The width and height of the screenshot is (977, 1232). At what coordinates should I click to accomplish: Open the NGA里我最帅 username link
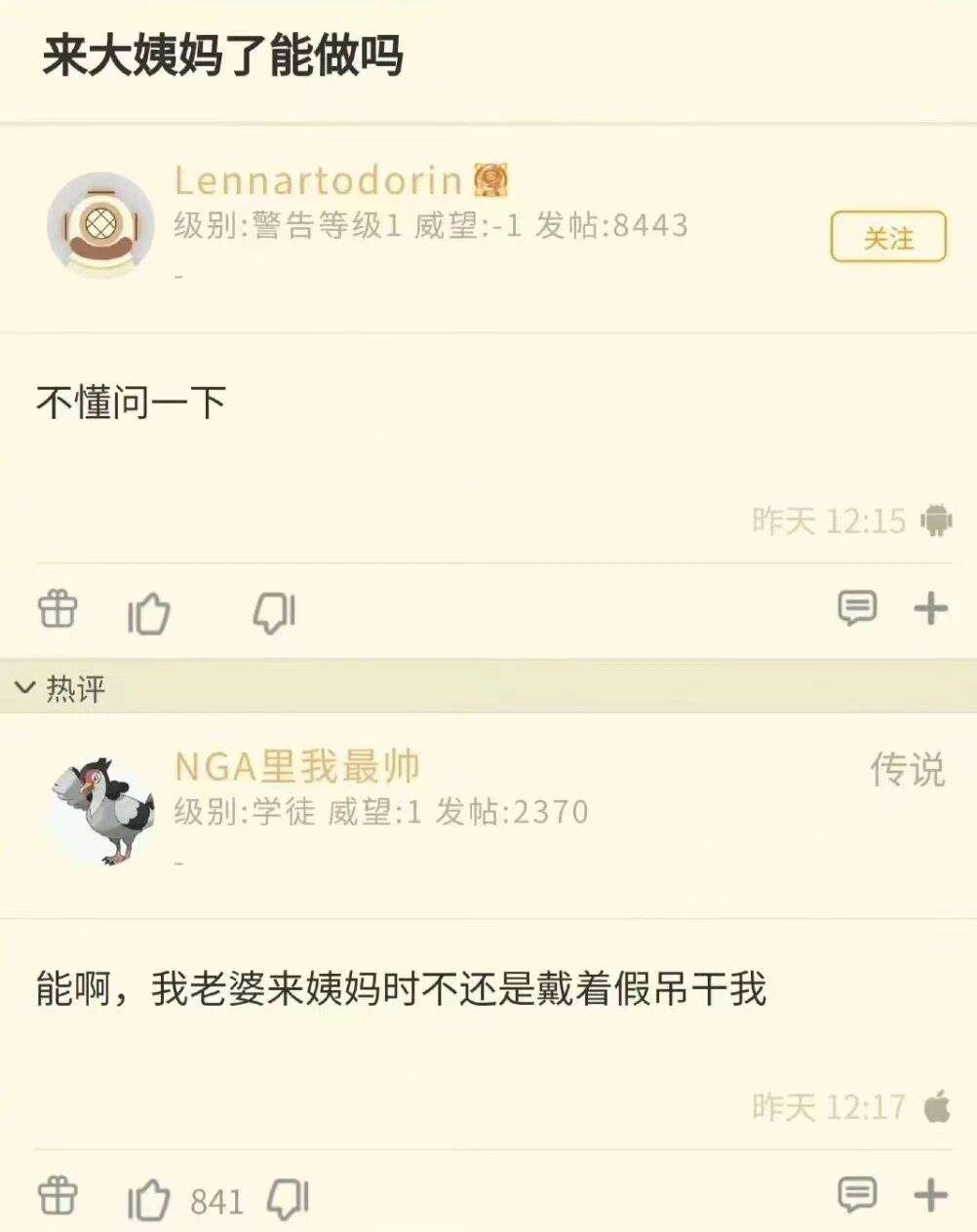(x=297, y=767)
